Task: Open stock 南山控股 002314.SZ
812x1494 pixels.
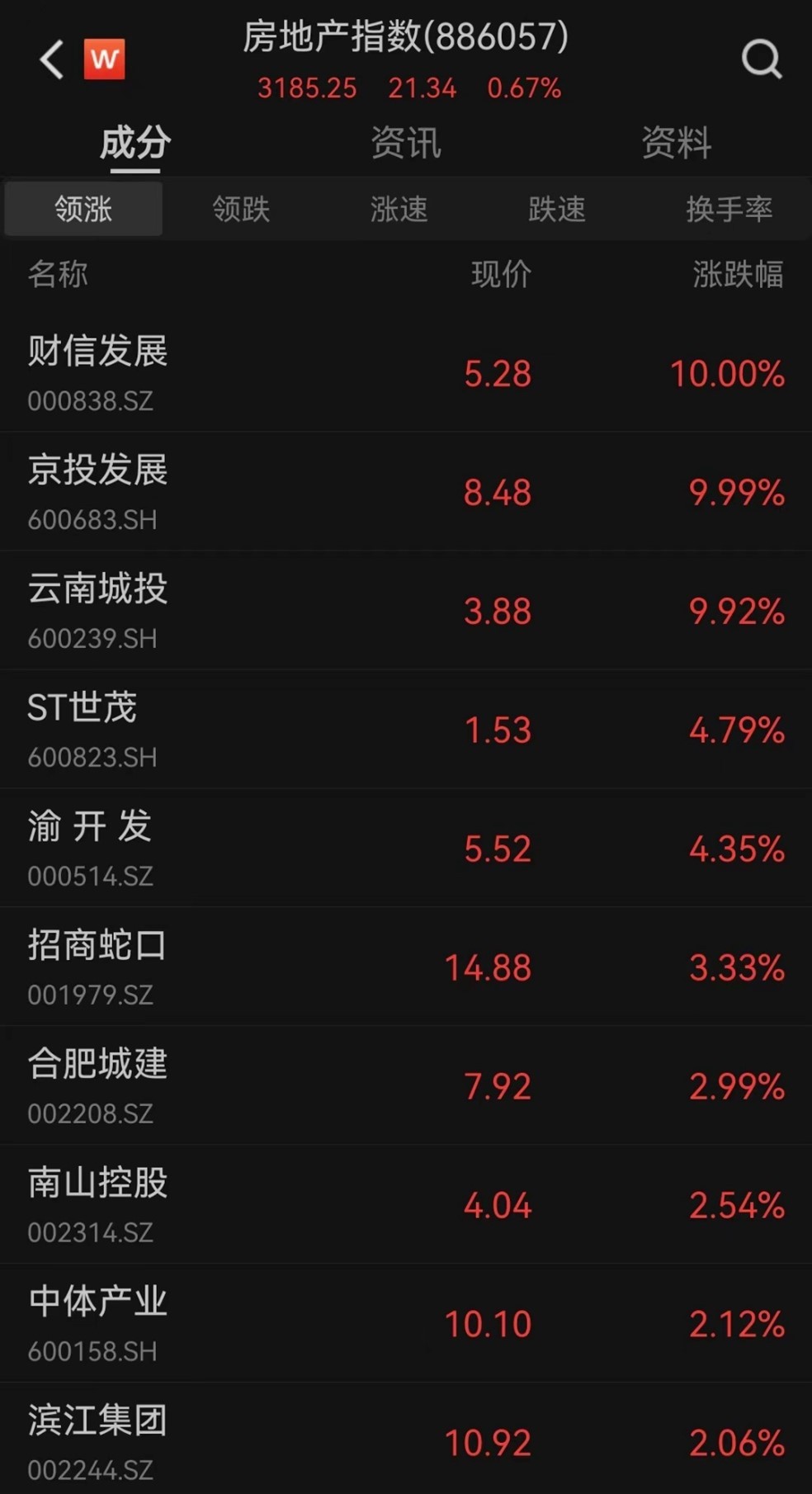Action: 97,1205
